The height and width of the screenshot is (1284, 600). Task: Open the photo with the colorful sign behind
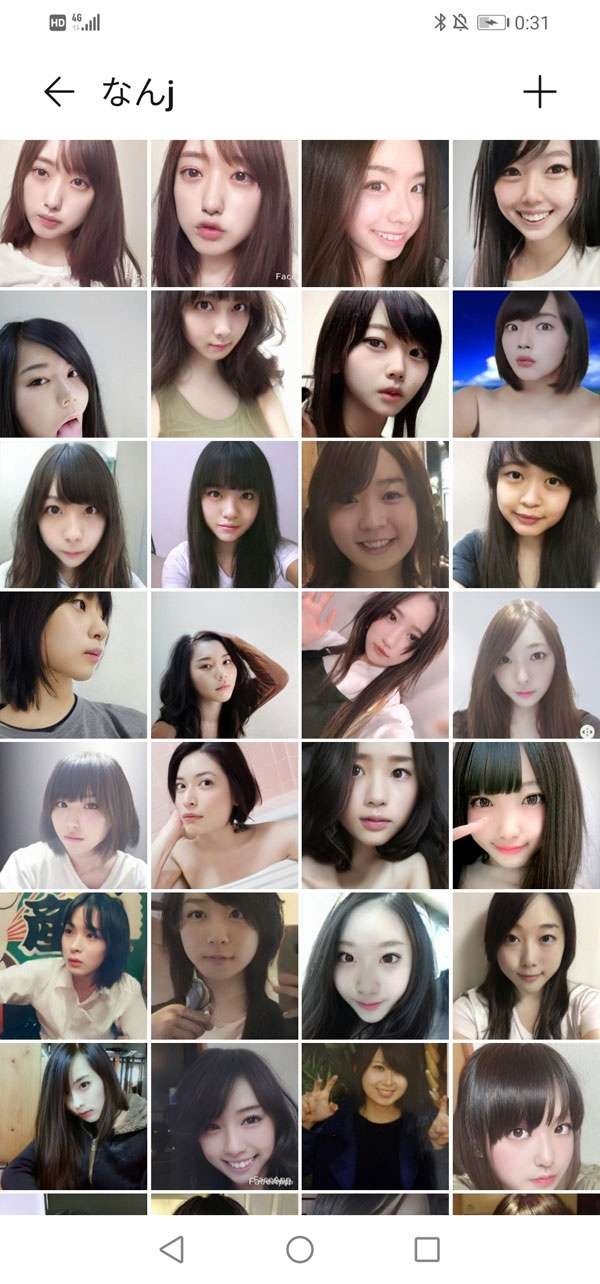(x=73, y=966)
